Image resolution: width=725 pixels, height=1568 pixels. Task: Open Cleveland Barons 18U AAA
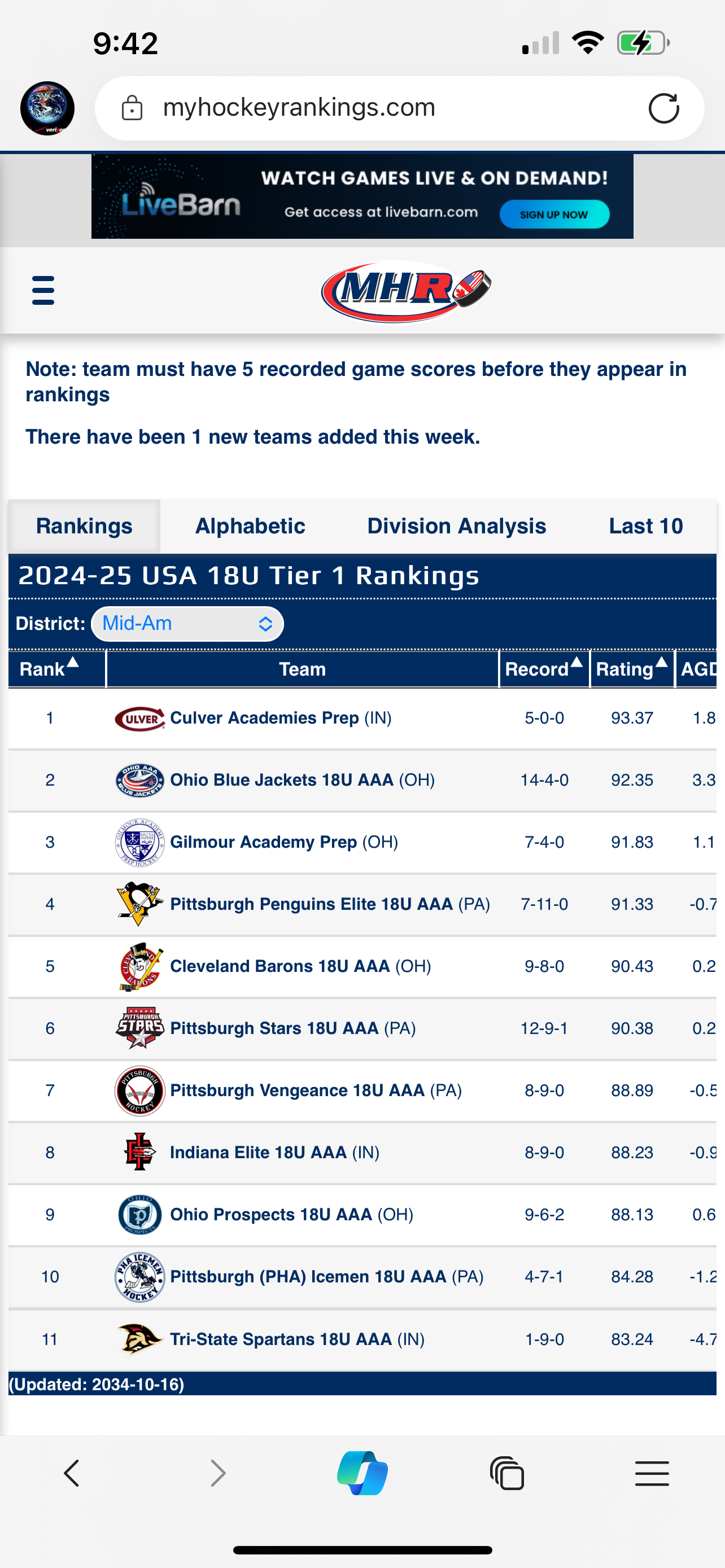[x=279, y=966]
